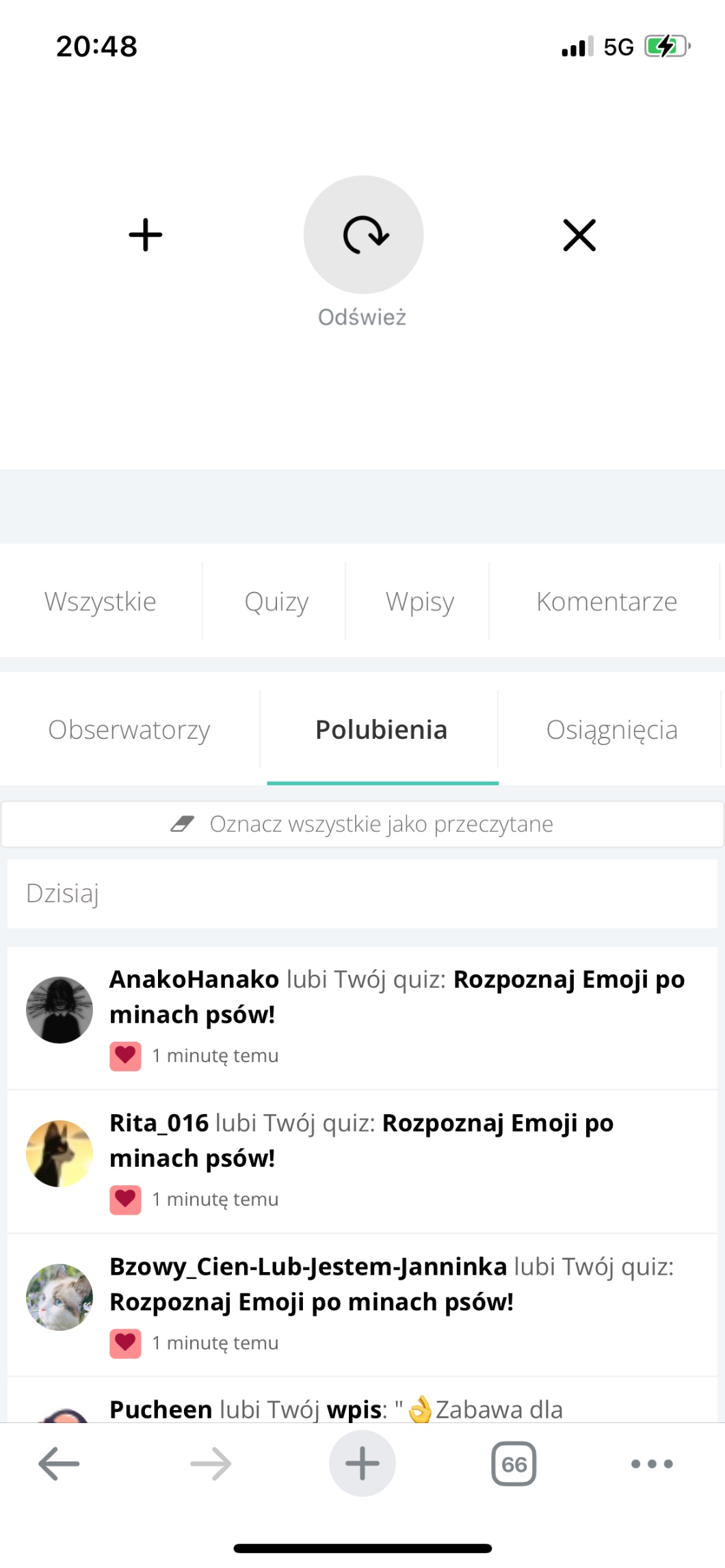Go back with the browser back arrow
This screenshot has height=1568, width=725.
click(x=59, y=1464)
